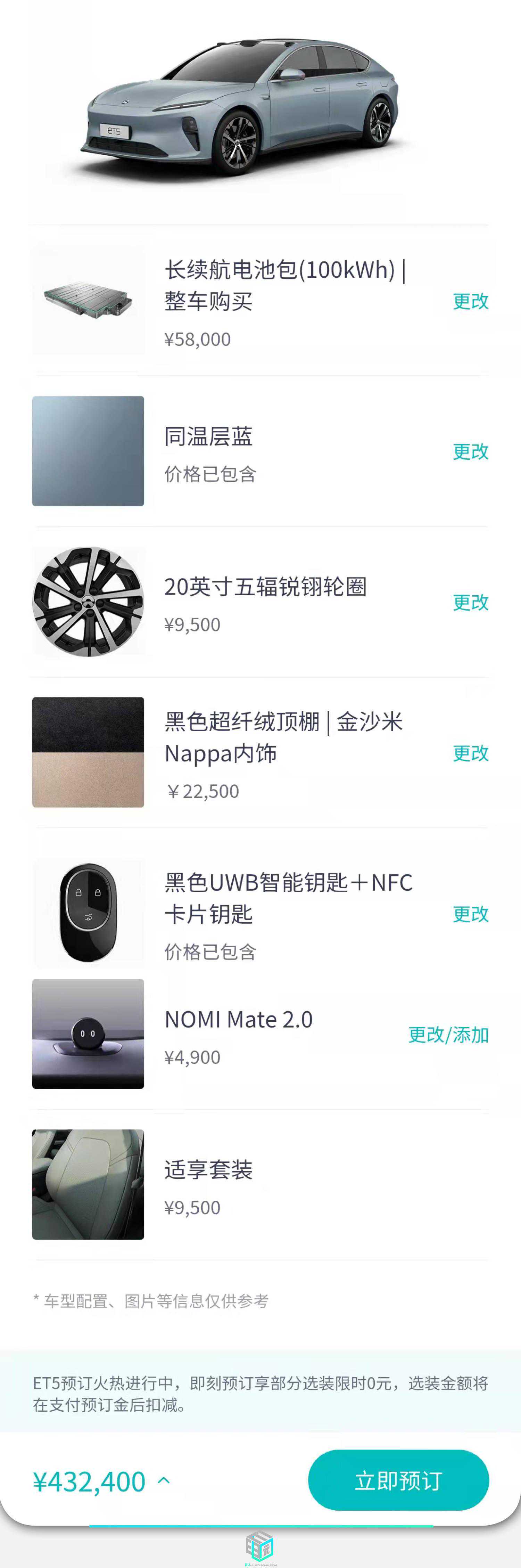Expand the ¥432,400 total price details
This screenshot has width=521, height=1568.
tap(164, 1480)
